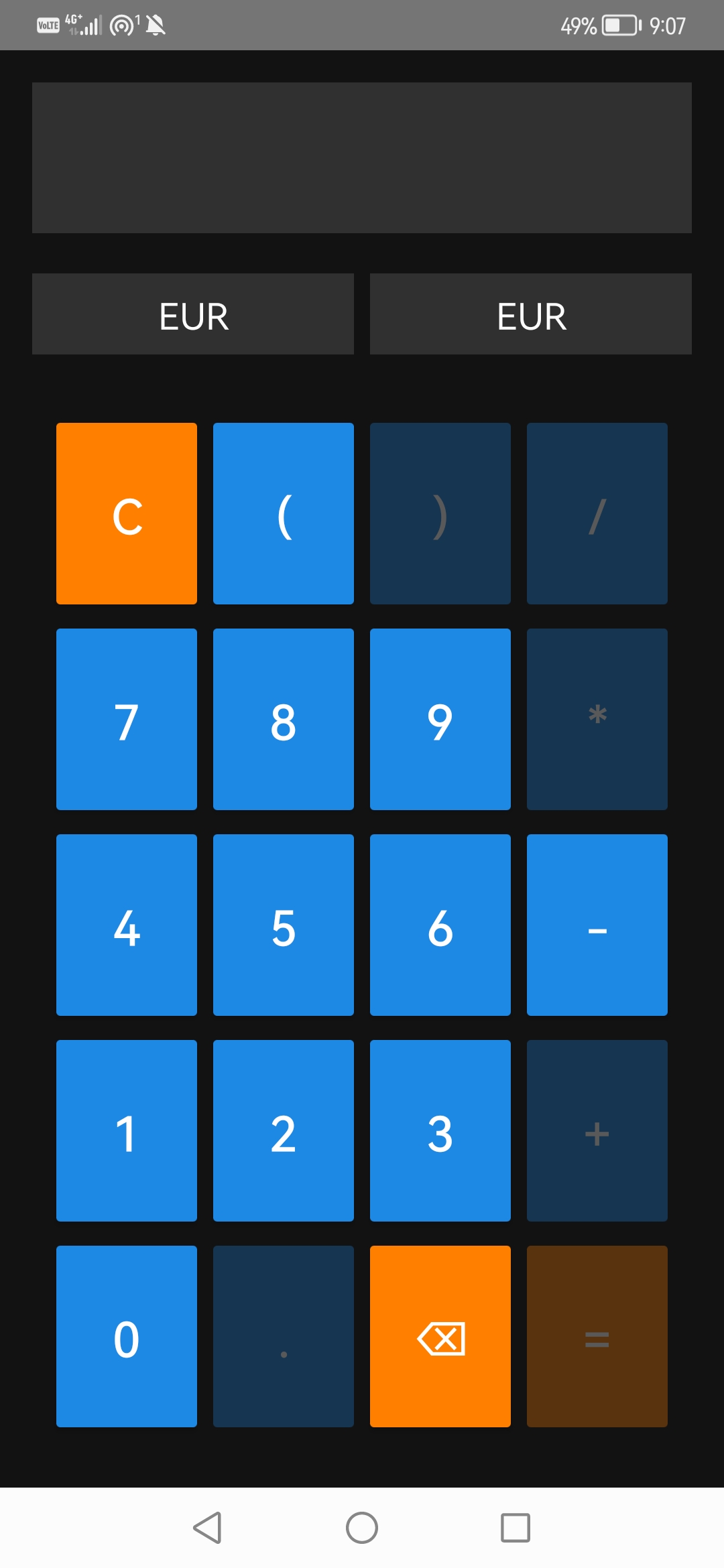
Task: Enter the digit 9
Action: tap(440, 719)
